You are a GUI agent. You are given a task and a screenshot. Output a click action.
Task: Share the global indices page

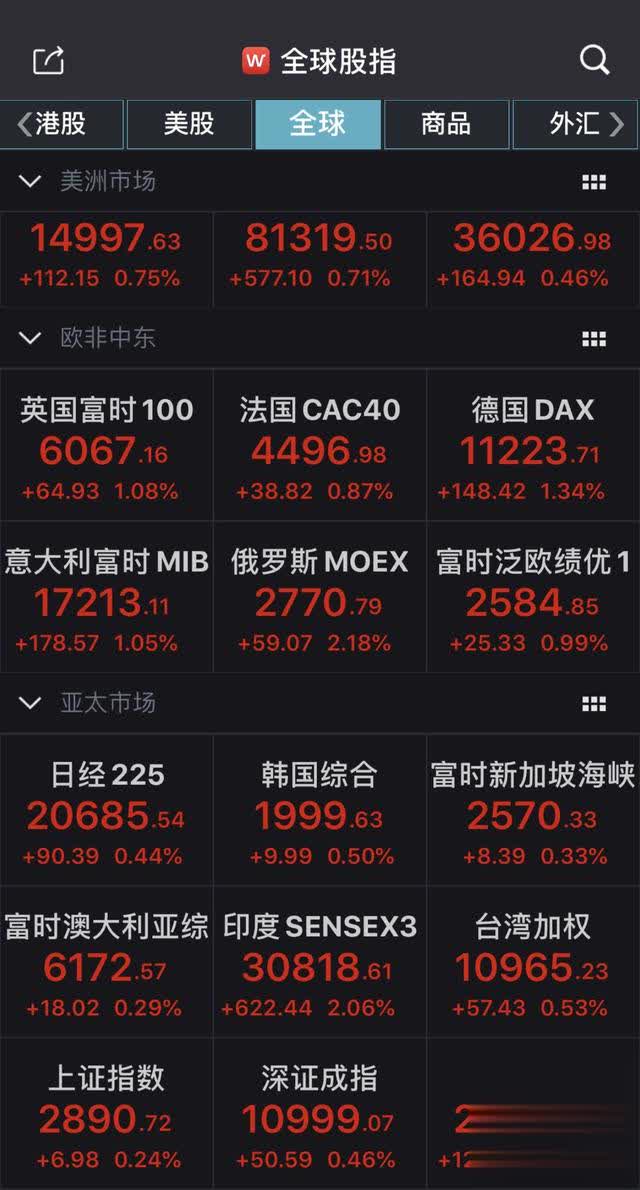[x=49, y=61]
